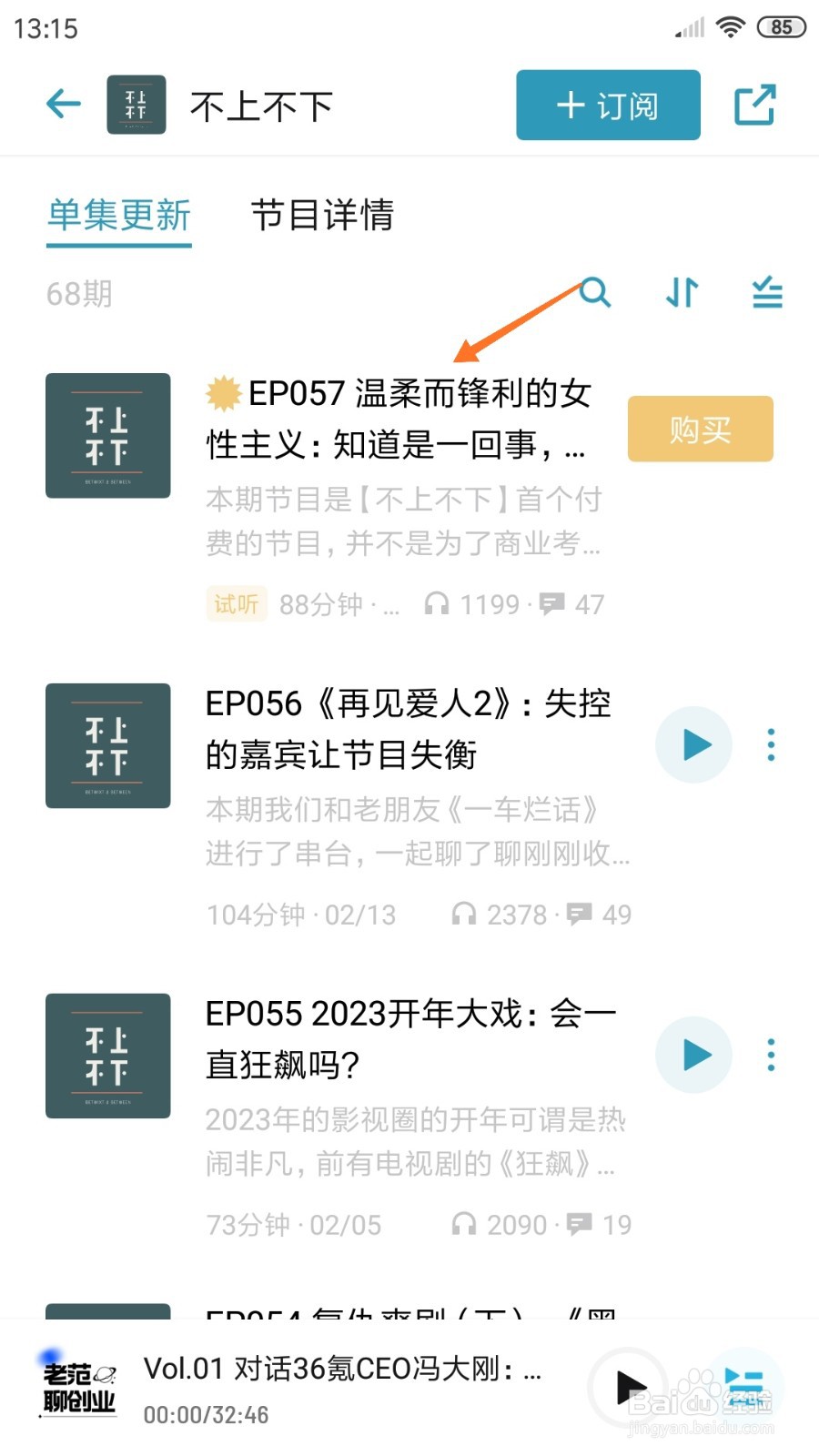Select the 单集更新 tab

point(118,217)
